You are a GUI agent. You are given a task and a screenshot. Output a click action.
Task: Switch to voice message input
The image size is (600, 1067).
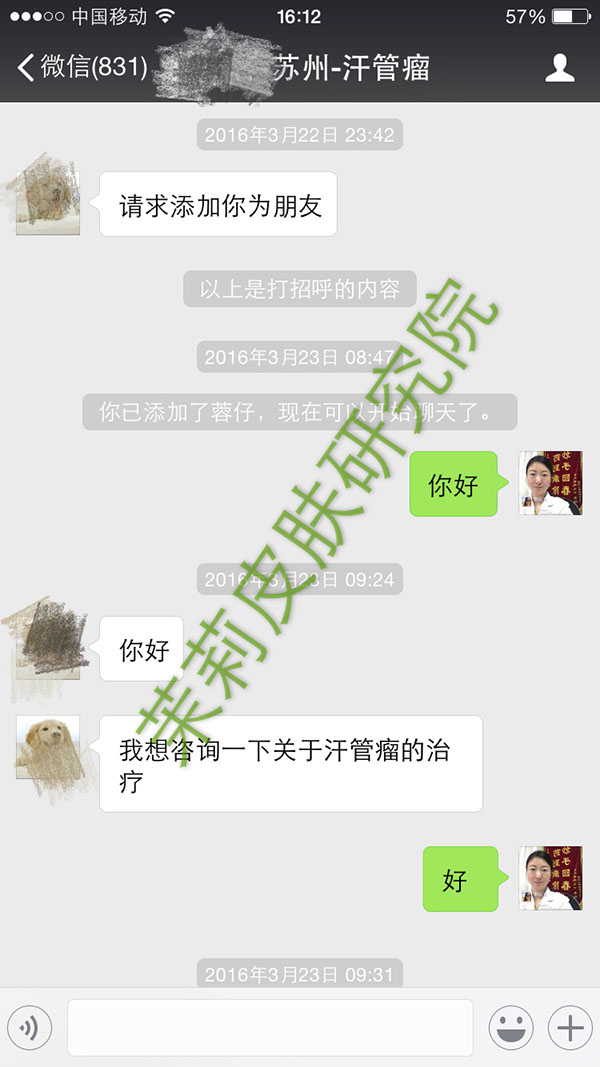(29, 1027)
